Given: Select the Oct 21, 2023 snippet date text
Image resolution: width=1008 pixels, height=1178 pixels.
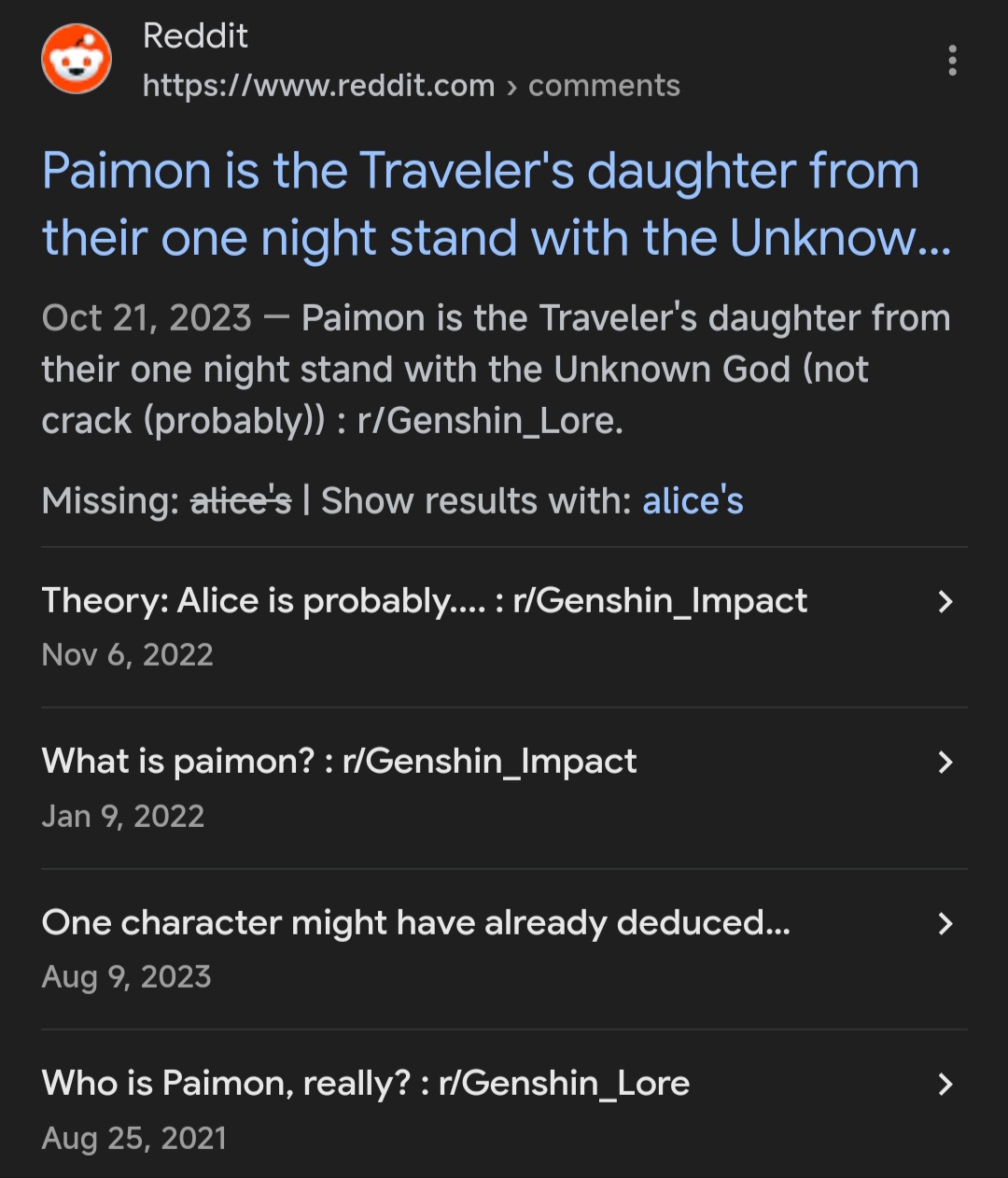Looking at the screenshot, I should (145, 317).
